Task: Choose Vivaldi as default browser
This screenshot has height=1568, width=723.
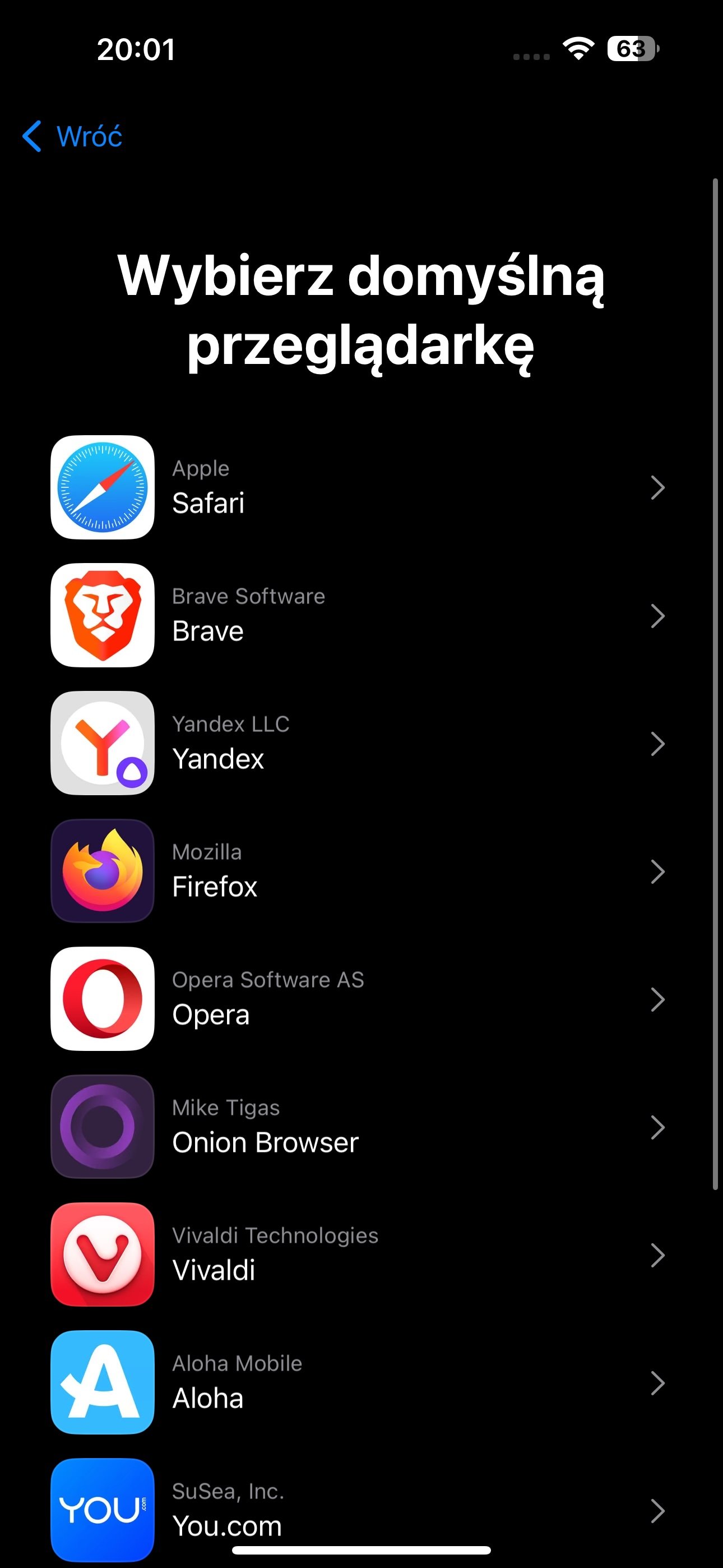Action: point(361,1254)
